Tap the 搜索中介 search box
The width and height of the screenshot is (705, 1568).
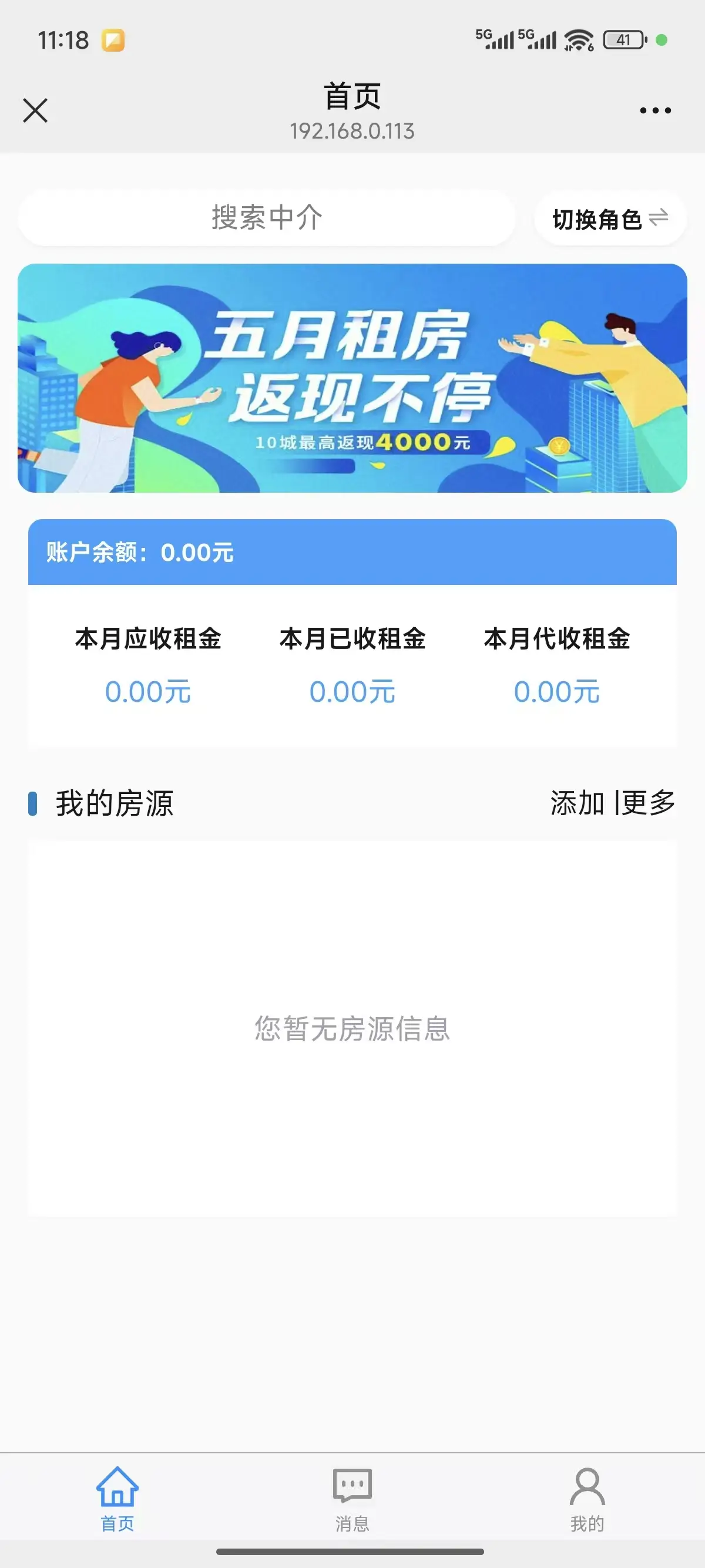tap(267, 218)
